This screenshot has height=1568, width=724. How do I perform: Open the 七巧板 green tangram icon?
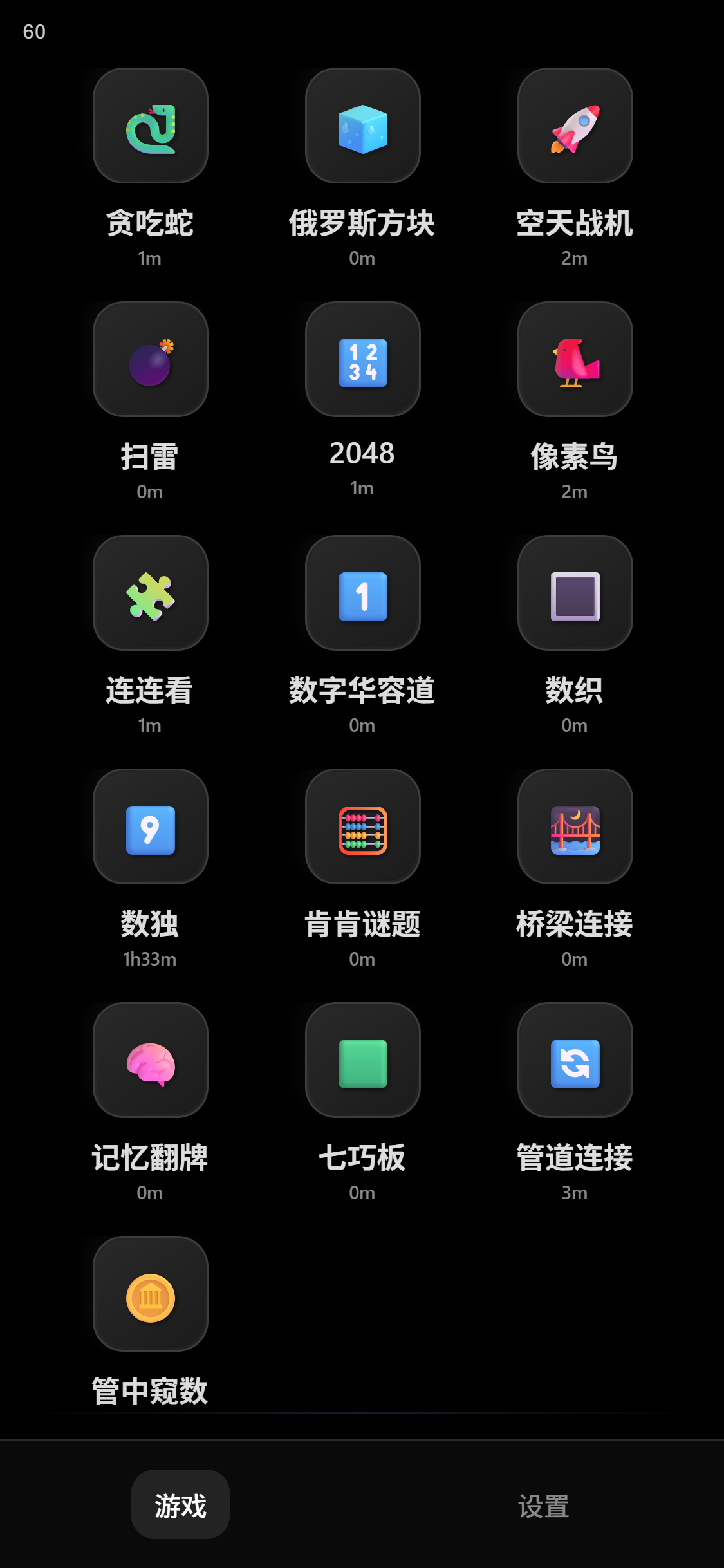[362, 1061]
